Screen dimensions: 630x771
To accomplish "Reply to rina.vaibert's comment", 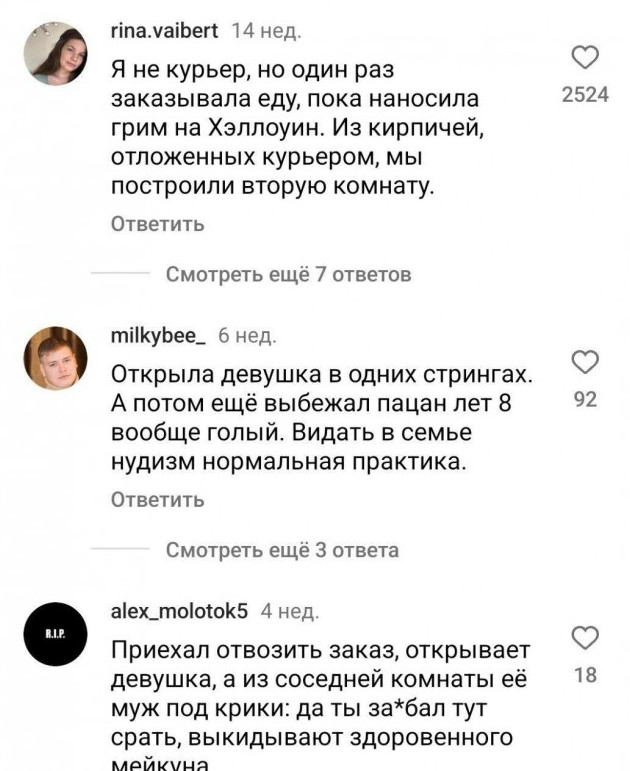I will pyautogui.click(x=157, y=224).
